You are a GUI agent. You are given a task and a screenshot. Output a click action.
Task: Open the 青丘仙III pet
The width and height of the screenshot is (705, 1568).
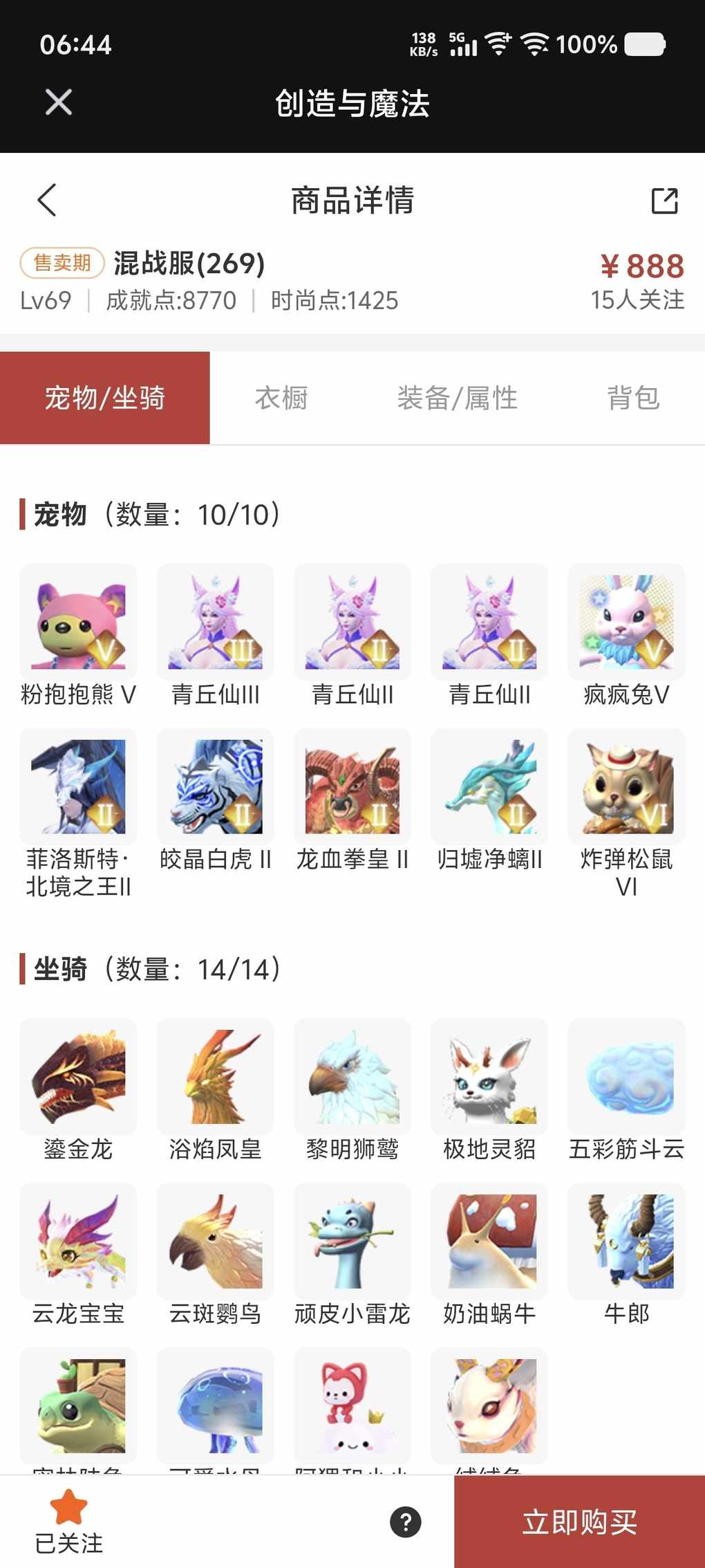tap(215, 622)
